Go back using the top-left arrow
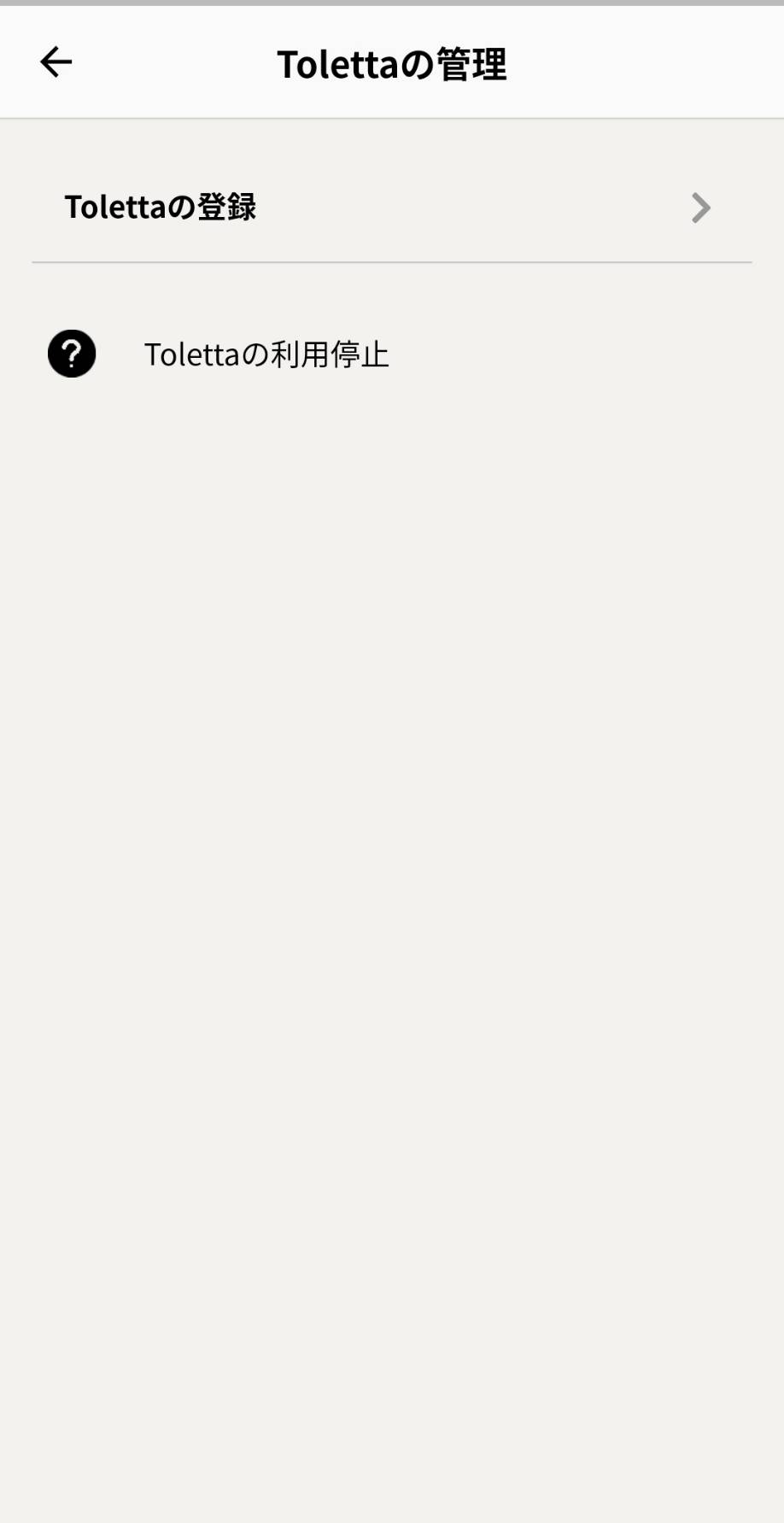This screenshot has width=784, height=1523. 56,62
